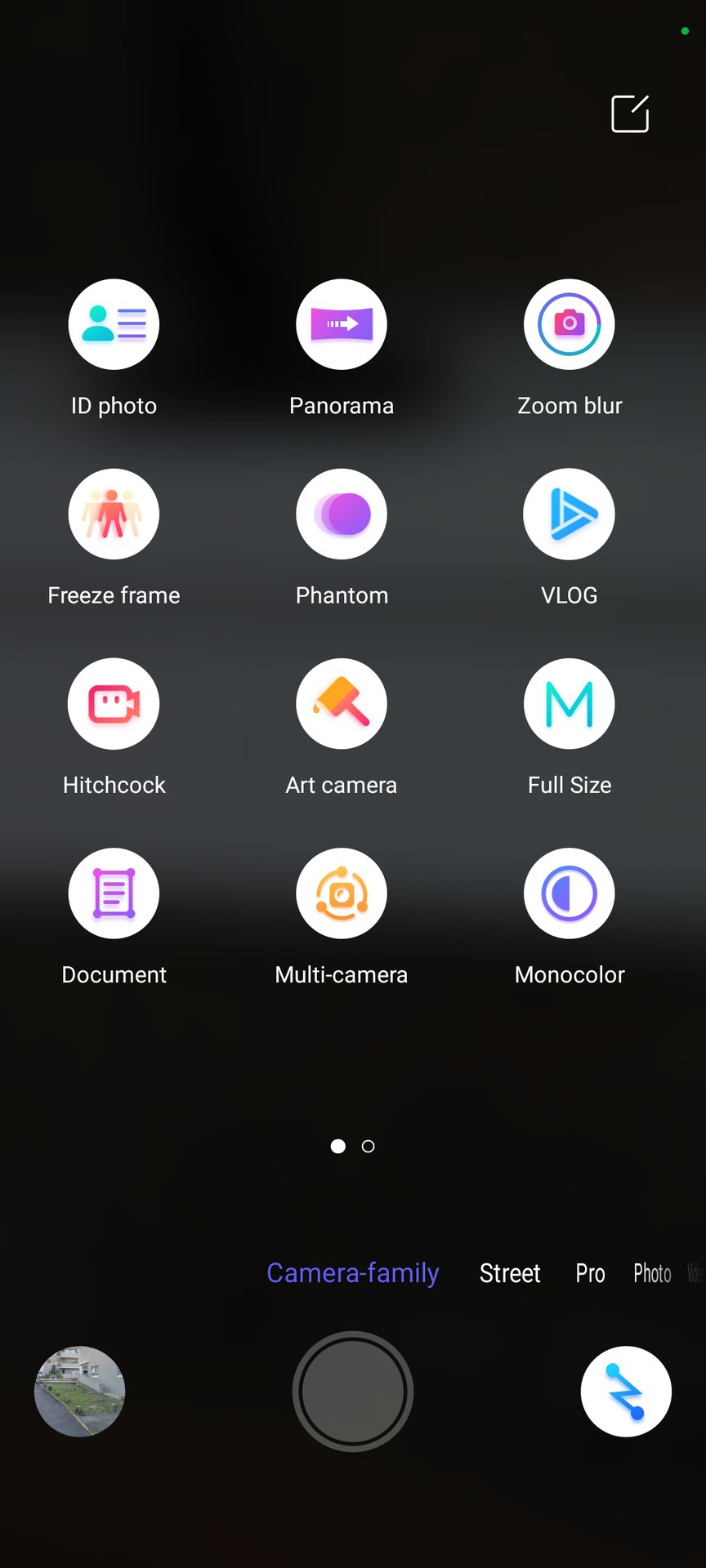
Task: Choose Monocolor mode
Action: point(570,893)
